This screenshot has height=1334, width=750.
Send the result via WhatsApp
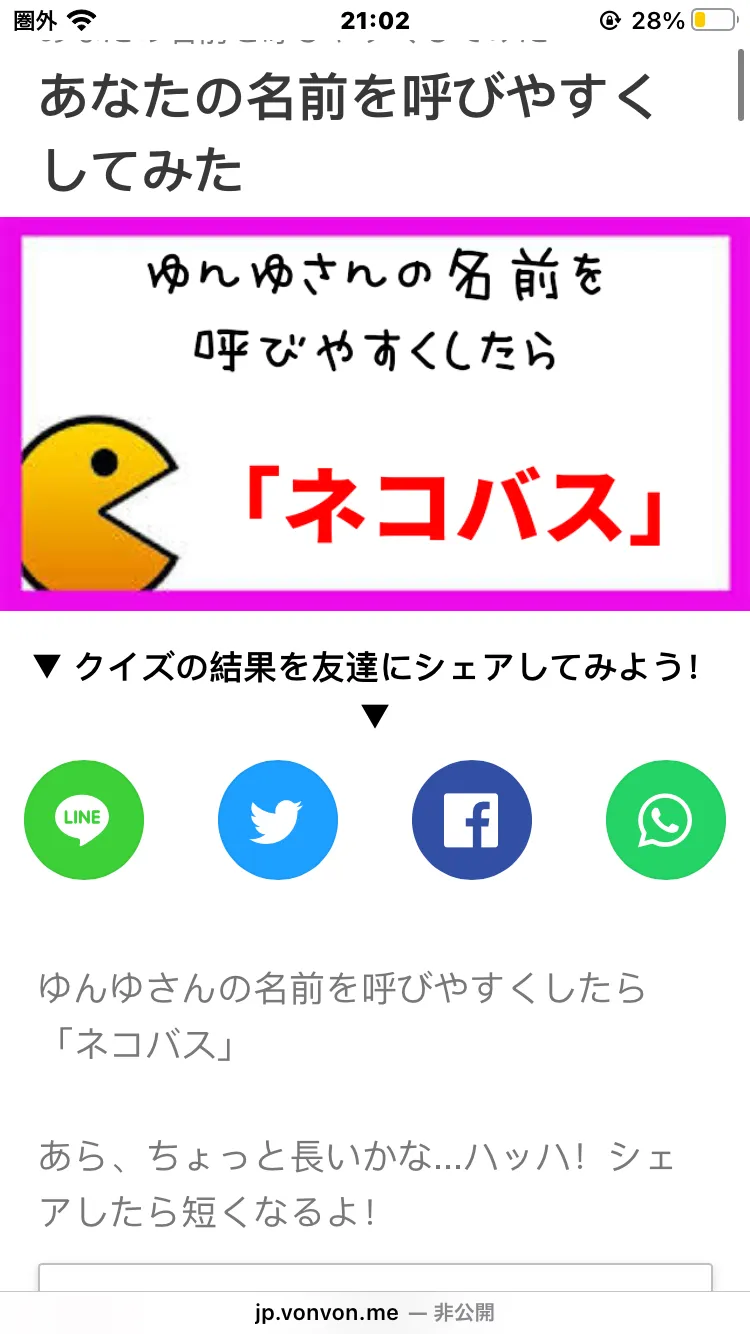click(666, 820)
